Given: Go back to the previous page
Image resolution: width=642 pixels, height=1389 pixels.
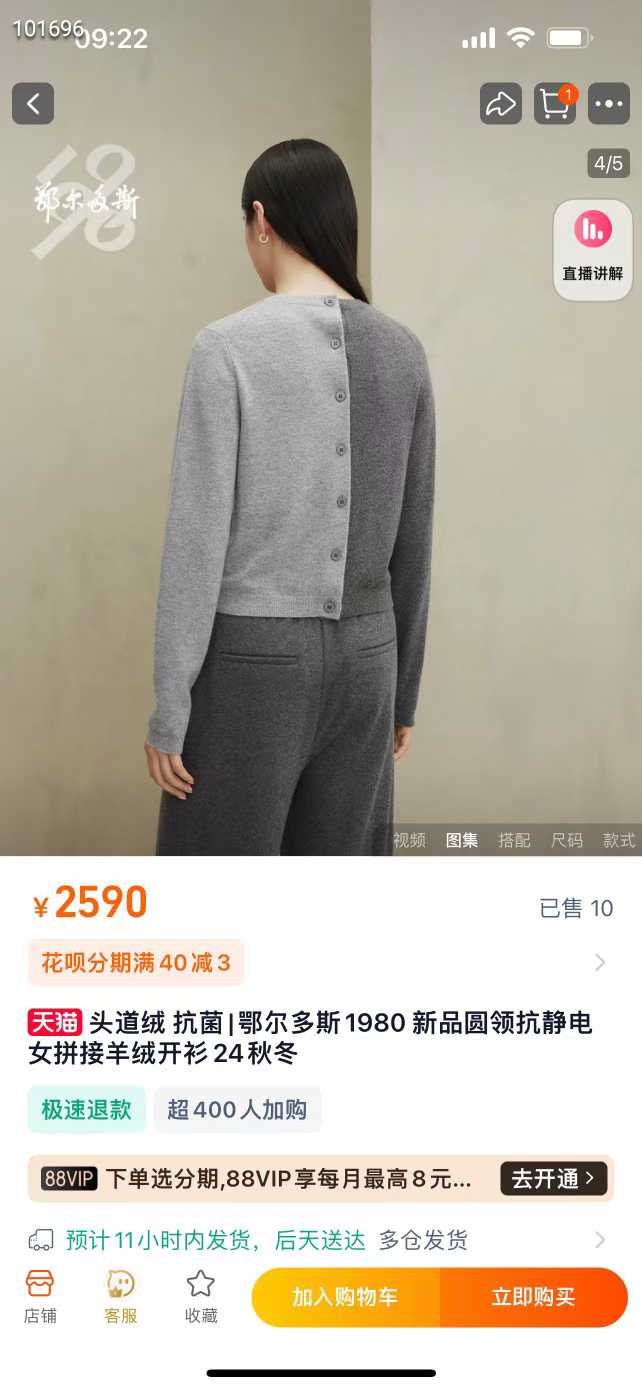Looking at the screenshot, I should [33, 103].
